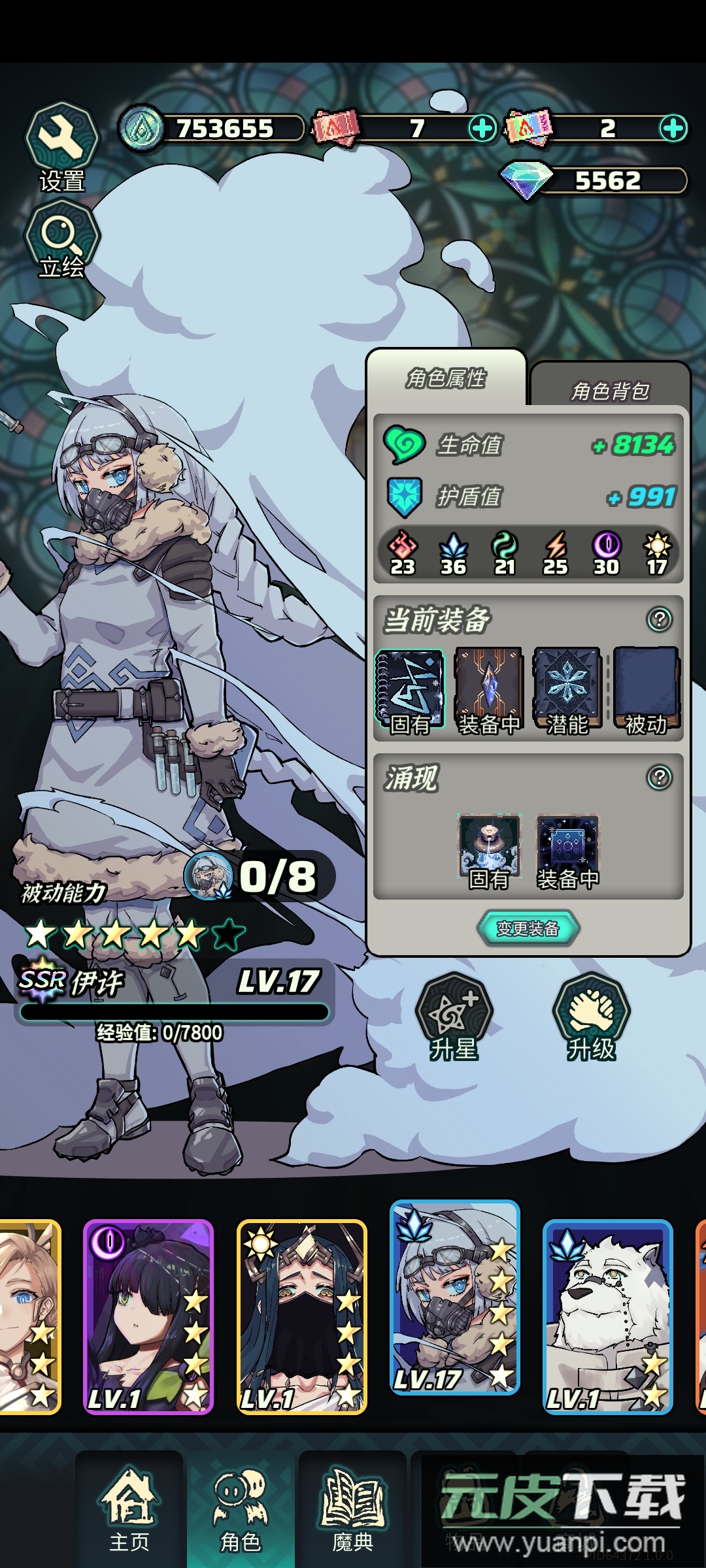Viewport: 706px width, 1568px height.
Task: Switch to the 角色属性 tab
Action: (x=446, y=378)
